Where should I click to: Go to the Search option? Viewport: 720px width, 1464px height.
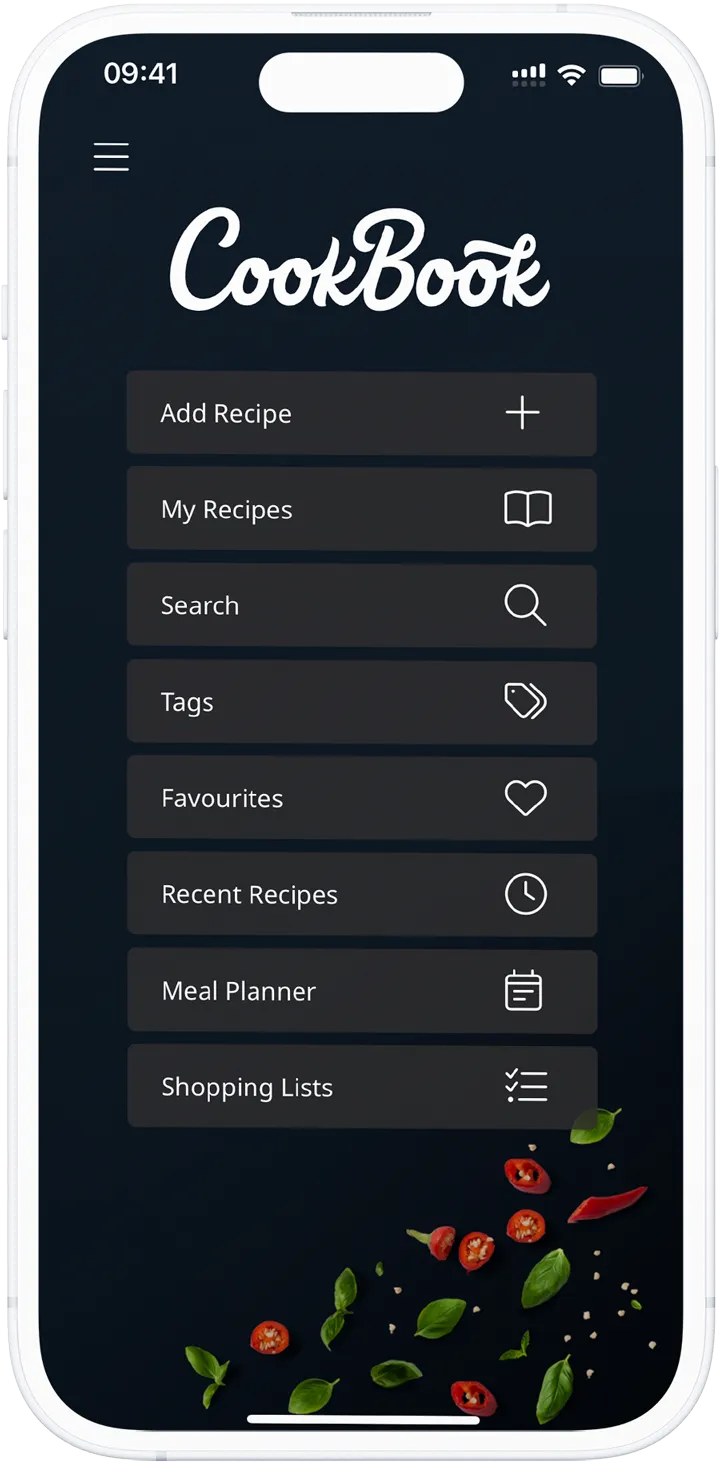(361, 605)
